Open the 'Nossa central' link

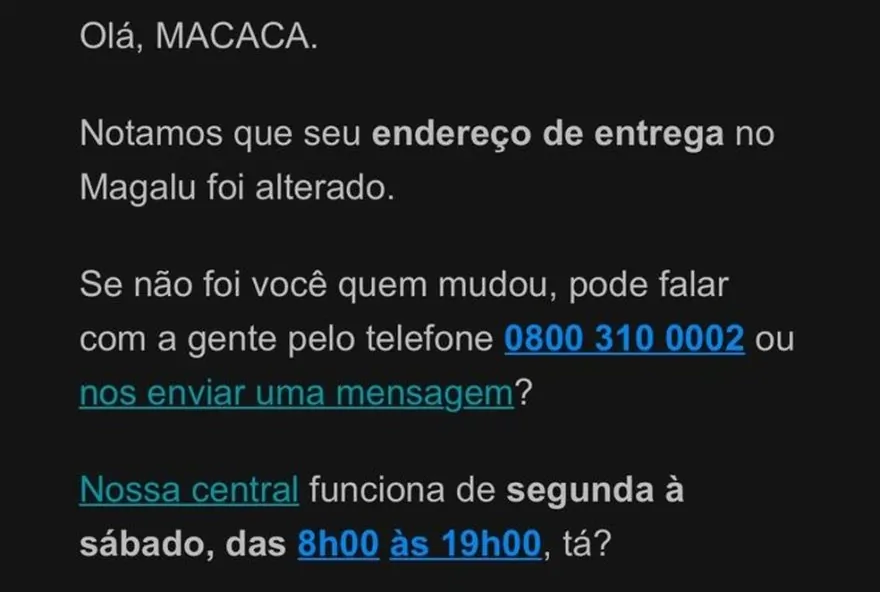pyautogui.click(x=188, y=491)
